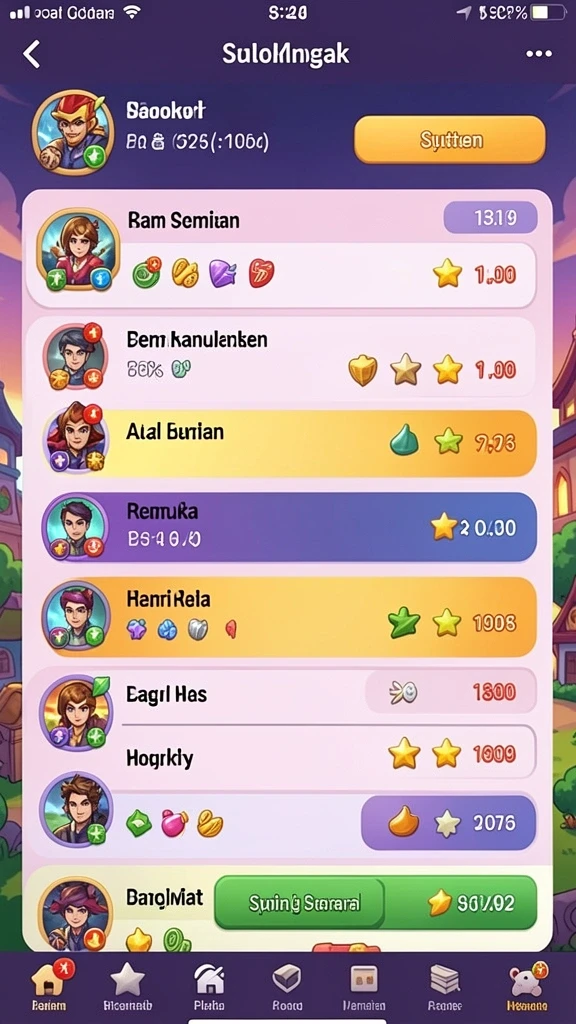Viewport: 576px width, 1024px height.
Task: Switch to the mouse icon tab
Action: 526,987
